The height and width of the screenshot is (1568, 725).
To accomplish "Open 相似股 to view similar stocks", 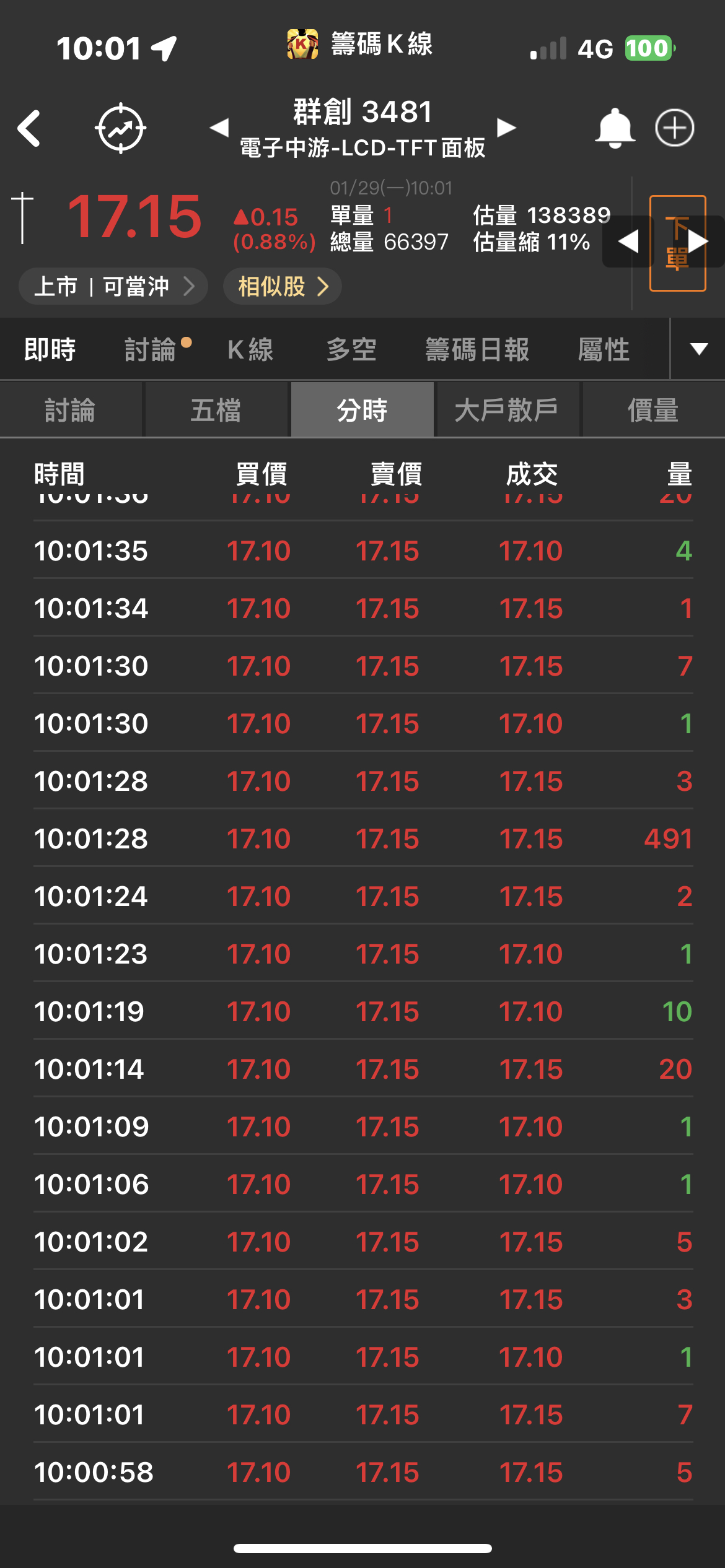I will click(282, 286).
